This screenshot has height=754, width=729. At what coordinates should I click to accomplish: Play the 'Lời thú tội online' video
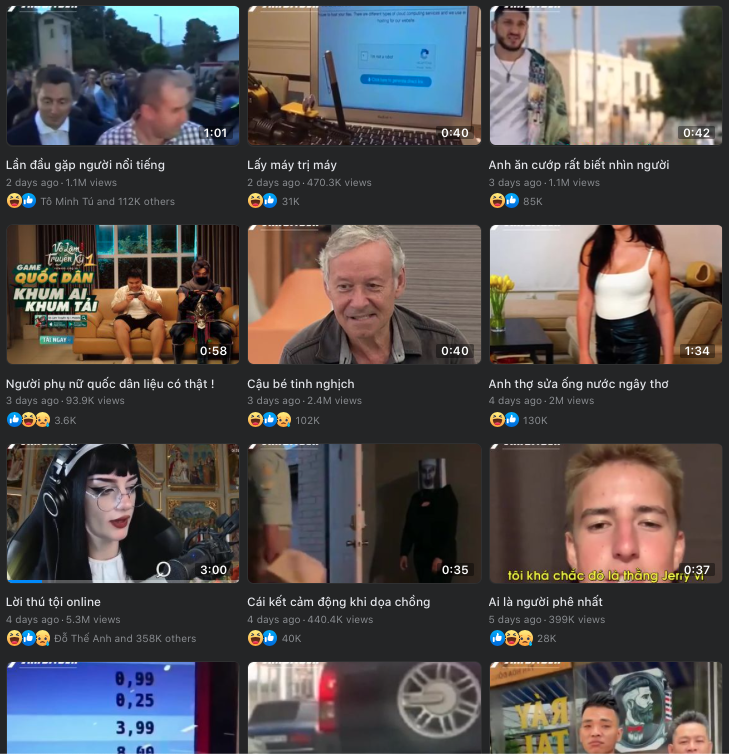point(122,513)
